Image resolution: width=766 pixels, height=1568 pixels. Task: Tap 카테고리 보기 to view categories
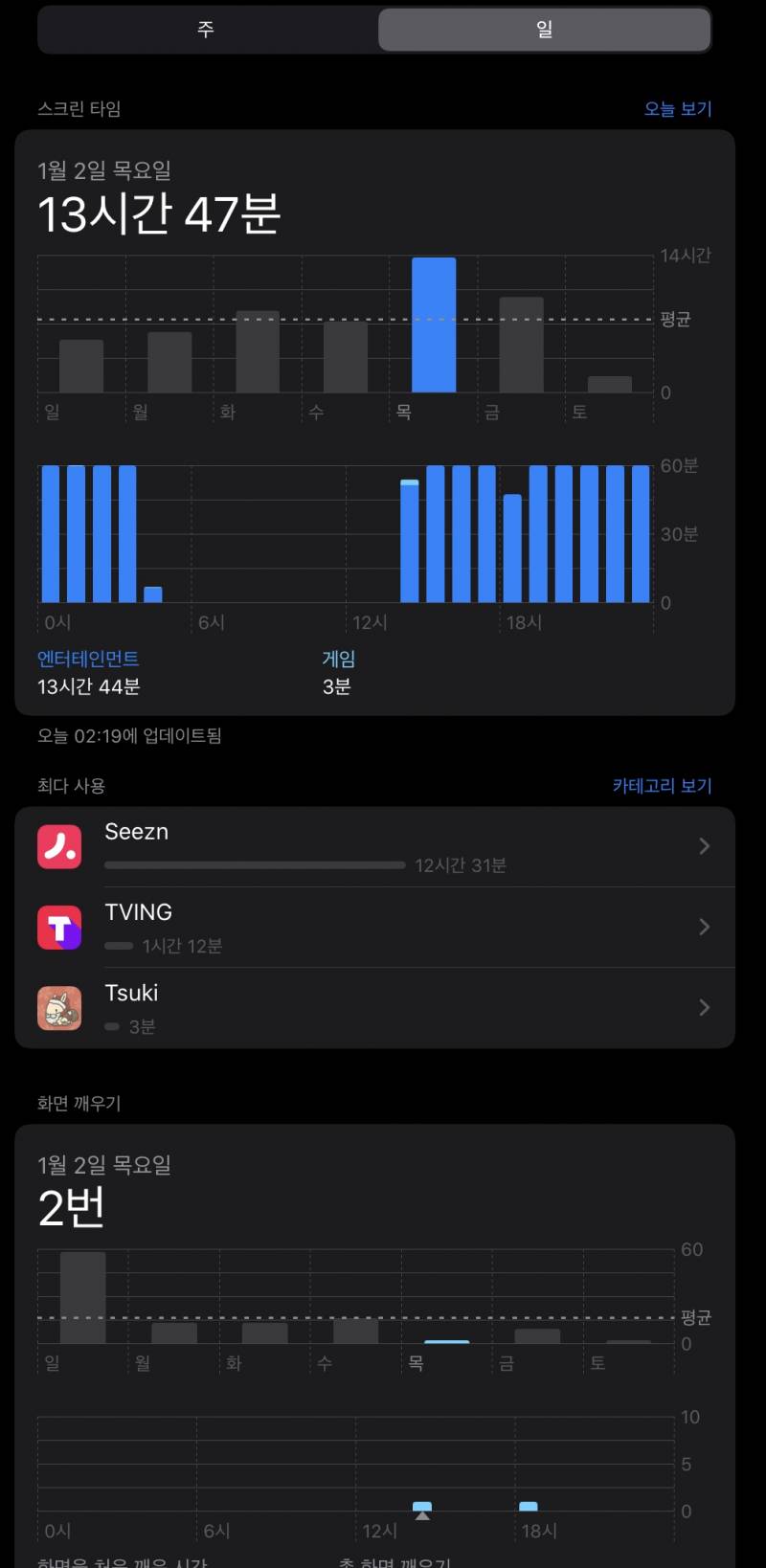click(663, 785)
